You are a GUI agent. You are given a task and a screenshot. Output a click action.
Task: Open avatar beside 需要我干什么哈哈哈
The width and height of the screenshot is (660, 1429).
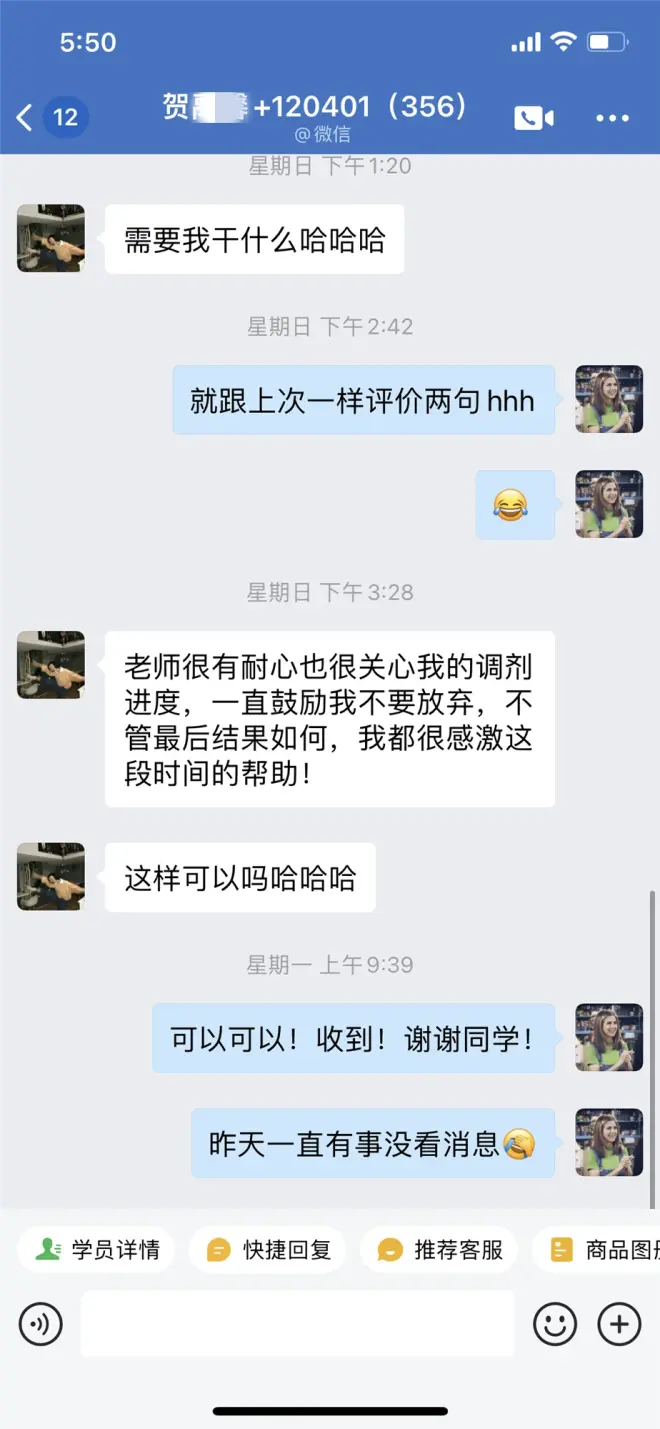pos(51,239)
